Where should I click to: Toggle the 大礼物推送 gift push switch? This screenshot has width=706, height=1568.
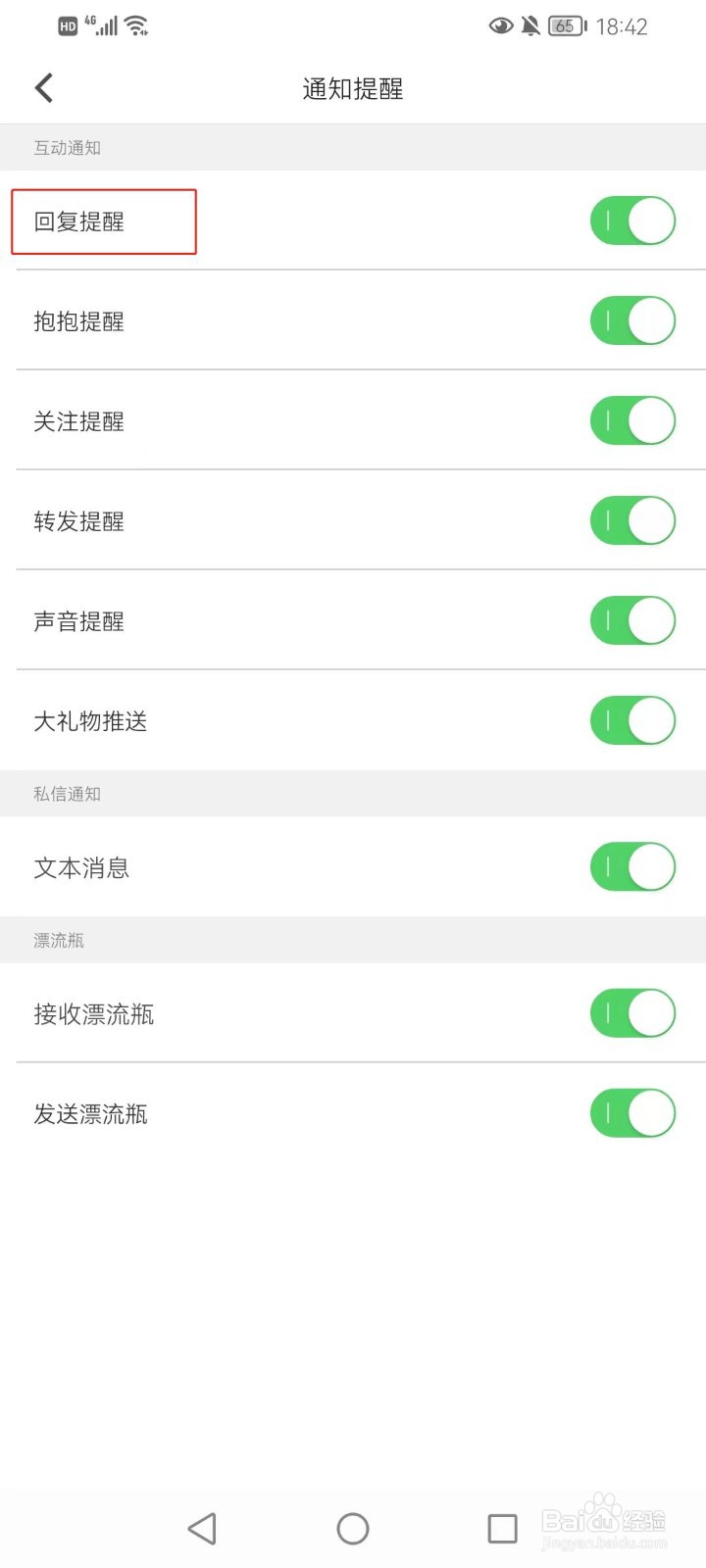pos(631,720)
